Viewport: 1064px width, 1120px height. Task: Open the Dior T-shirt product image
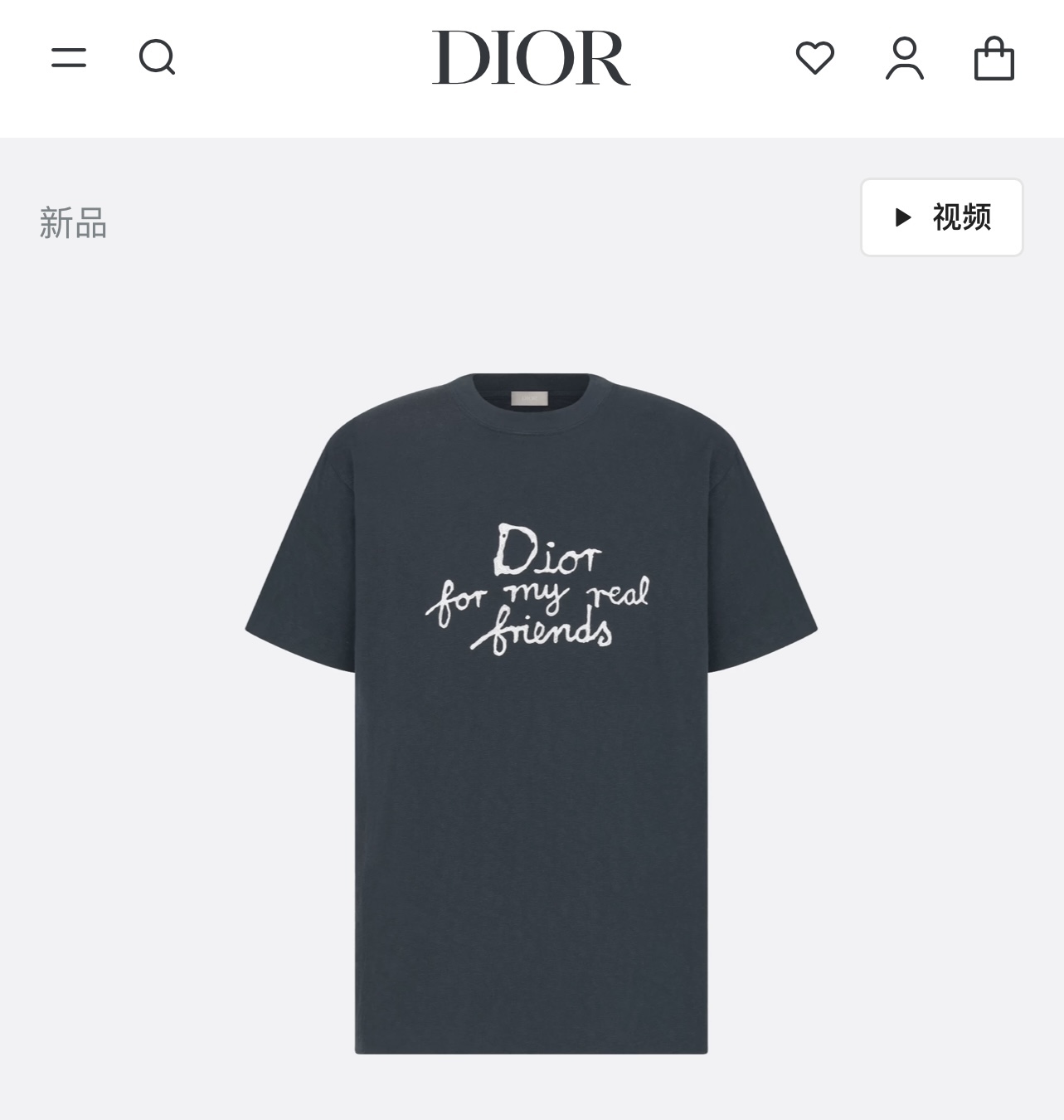531,713
